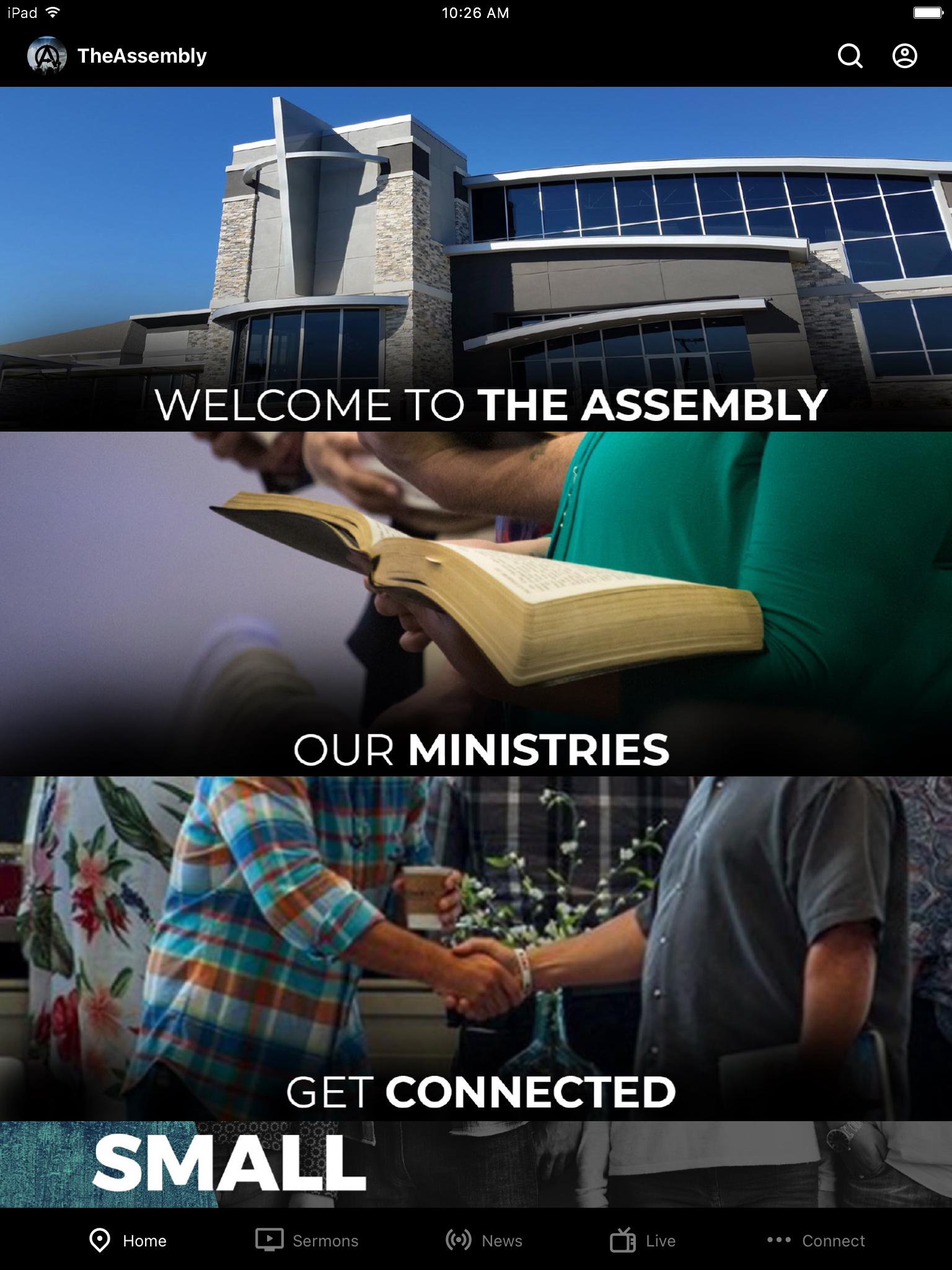
Task: Open the search icon
Action: [x=850, y=56]
